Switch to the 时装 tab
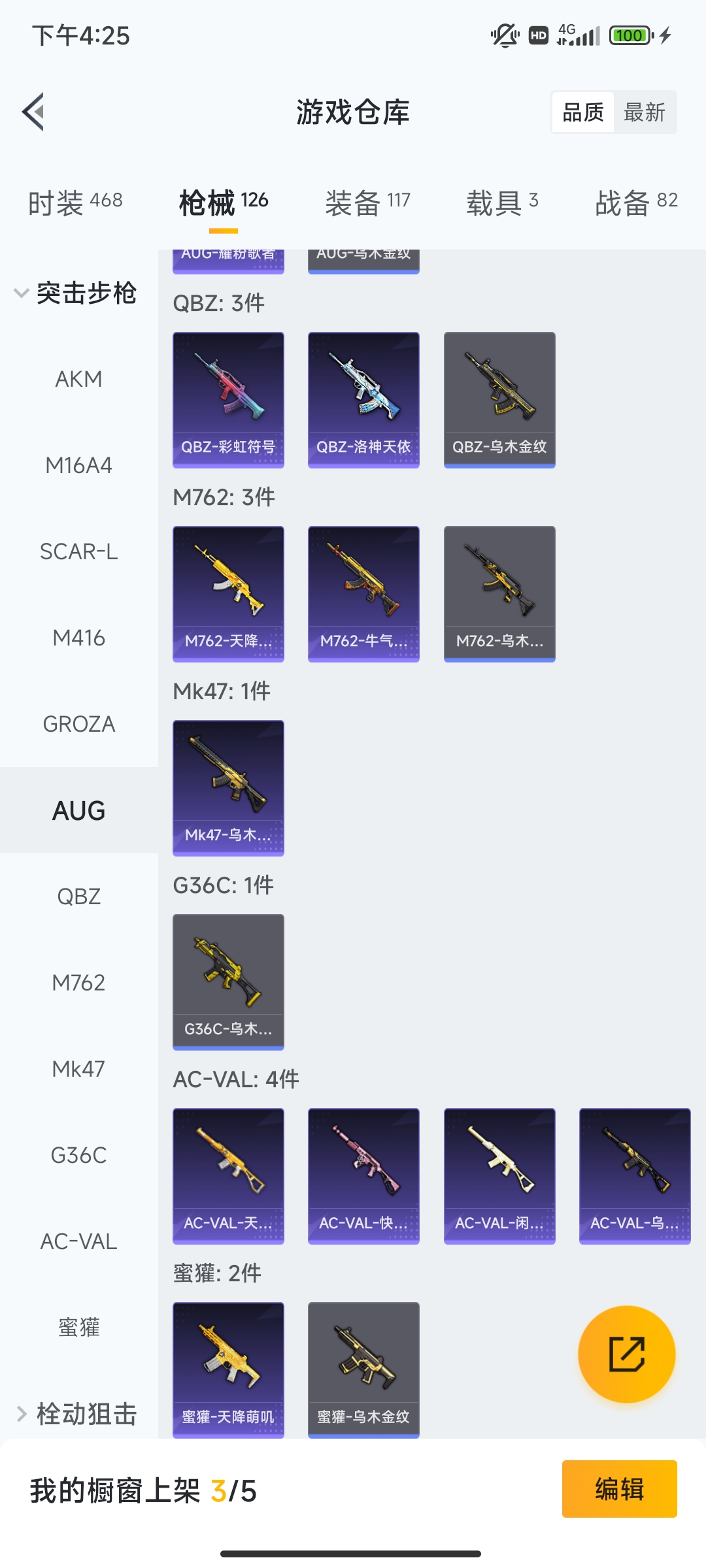 pyautogui.click(x=75, y=203)
